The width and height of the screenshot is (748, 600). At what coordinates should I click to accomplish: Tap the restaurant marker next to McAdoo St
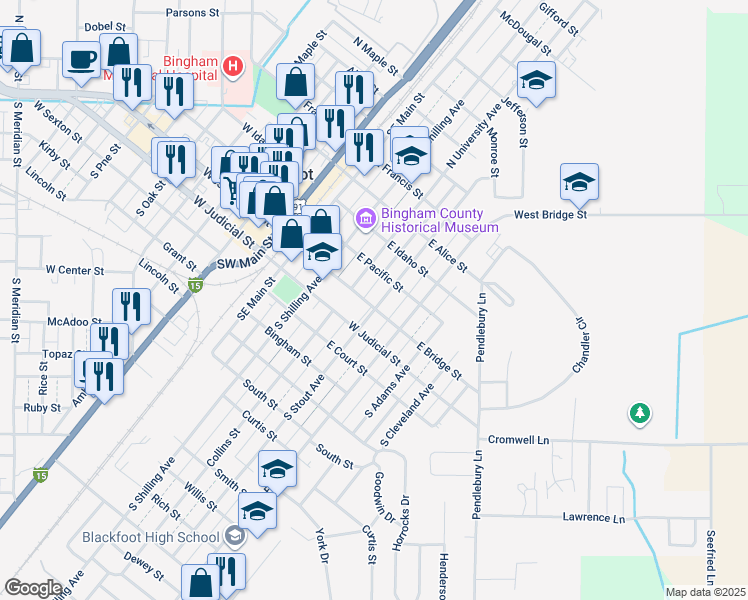point(131,308)
